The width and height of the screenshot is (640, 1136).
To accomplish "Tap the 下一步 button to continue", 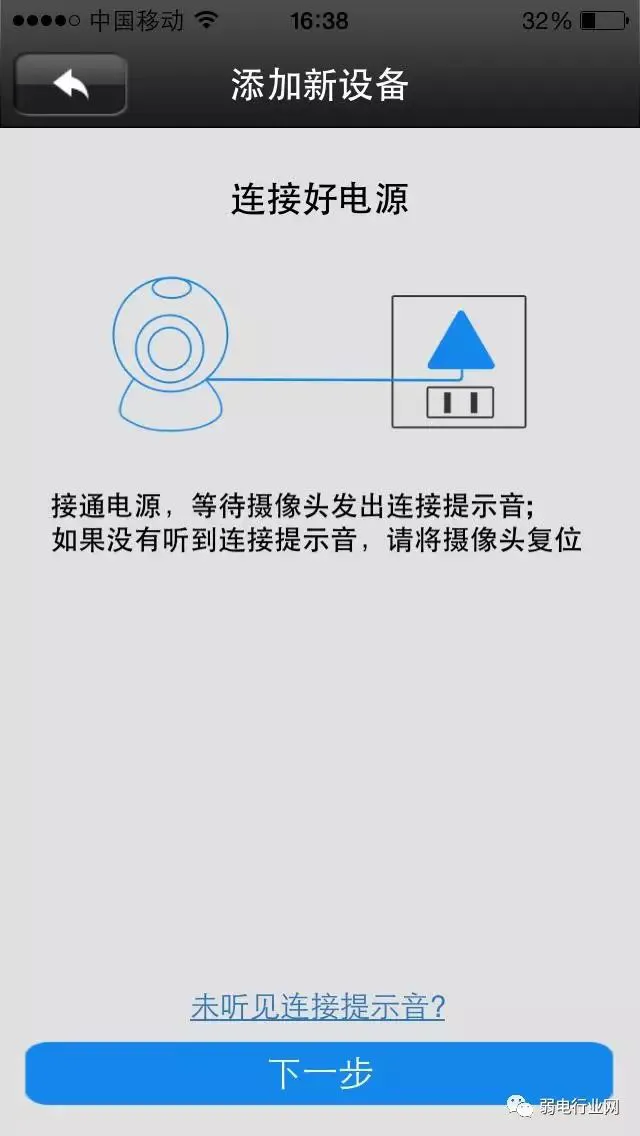I will tap(319, 1074).
